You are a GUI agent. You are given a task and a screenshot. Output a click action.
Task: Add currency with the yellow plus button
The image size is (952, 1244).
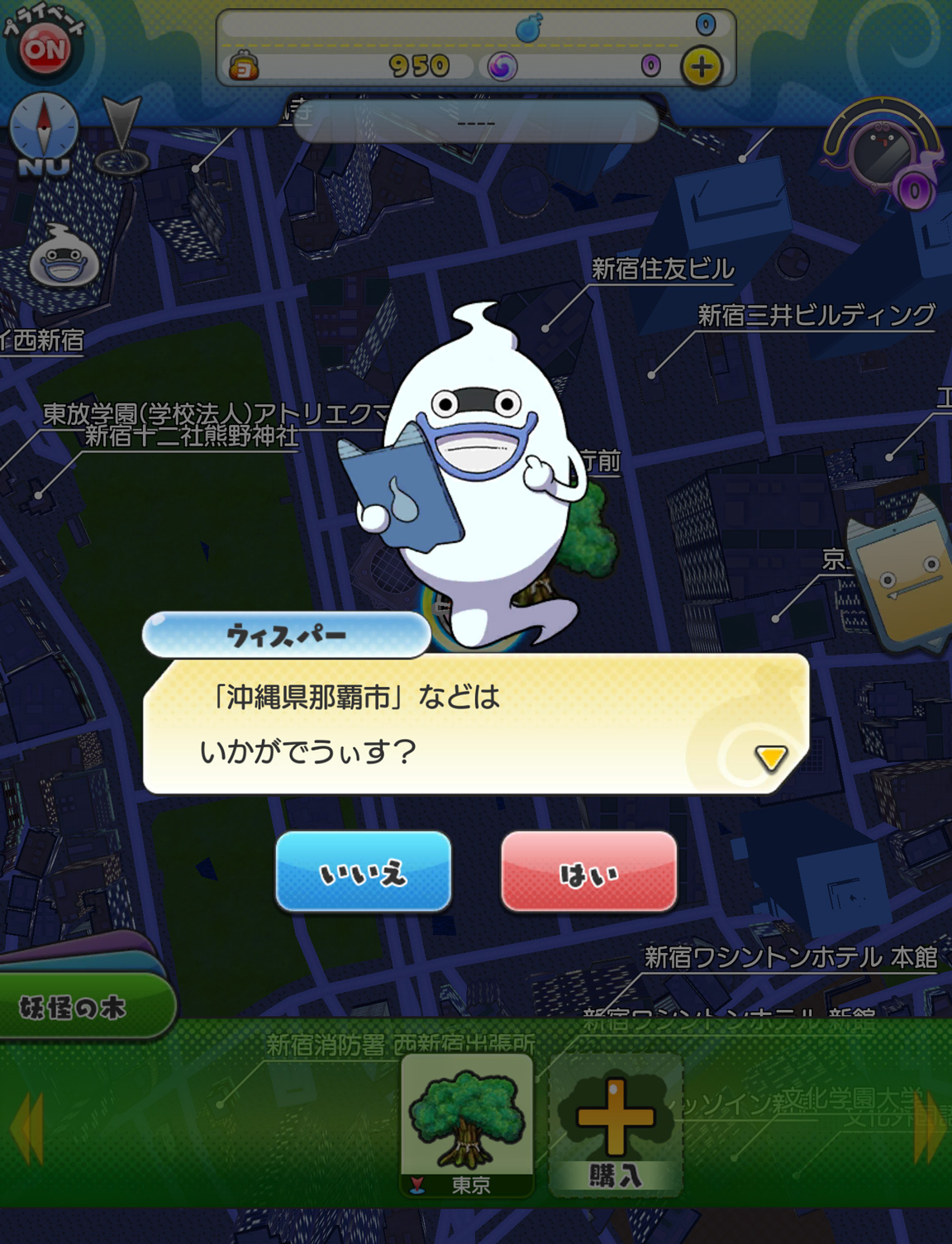coord(702,67)
